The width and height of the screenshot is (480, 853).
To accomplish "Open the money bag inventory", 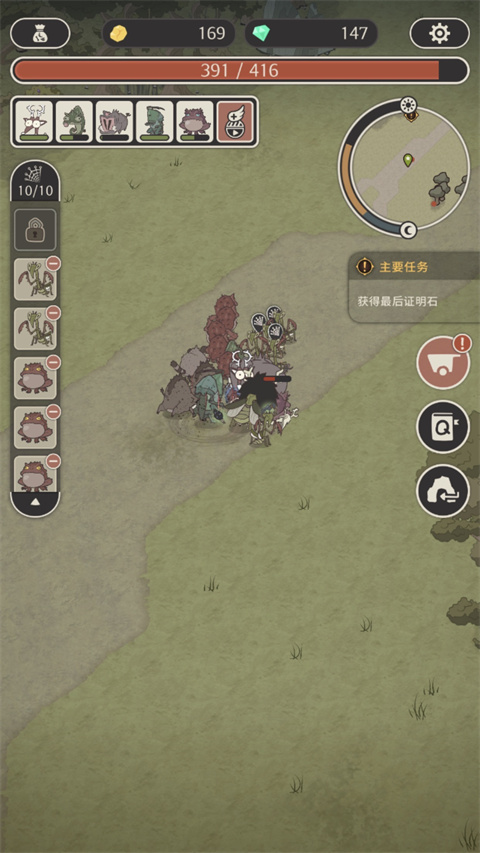I will 40,34.
